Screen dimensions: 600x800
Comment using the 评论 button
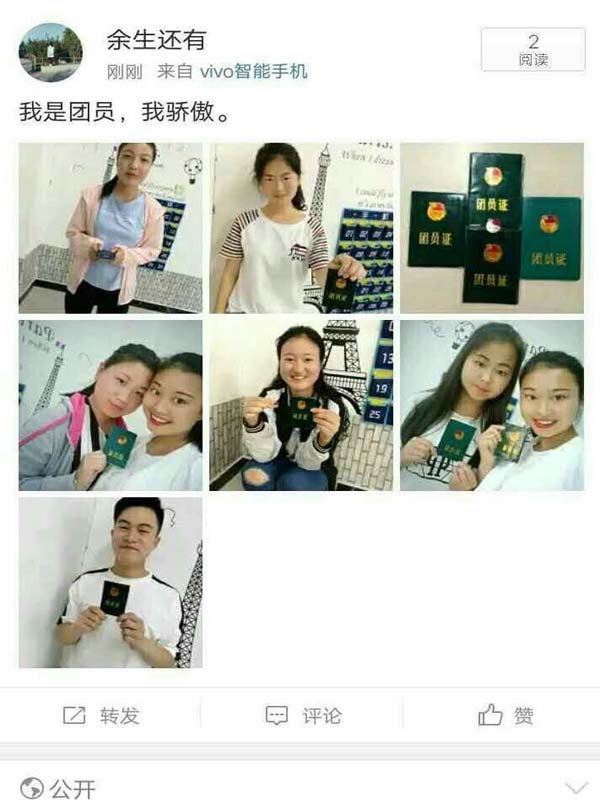pyautogui.click(x=303, y=716)
